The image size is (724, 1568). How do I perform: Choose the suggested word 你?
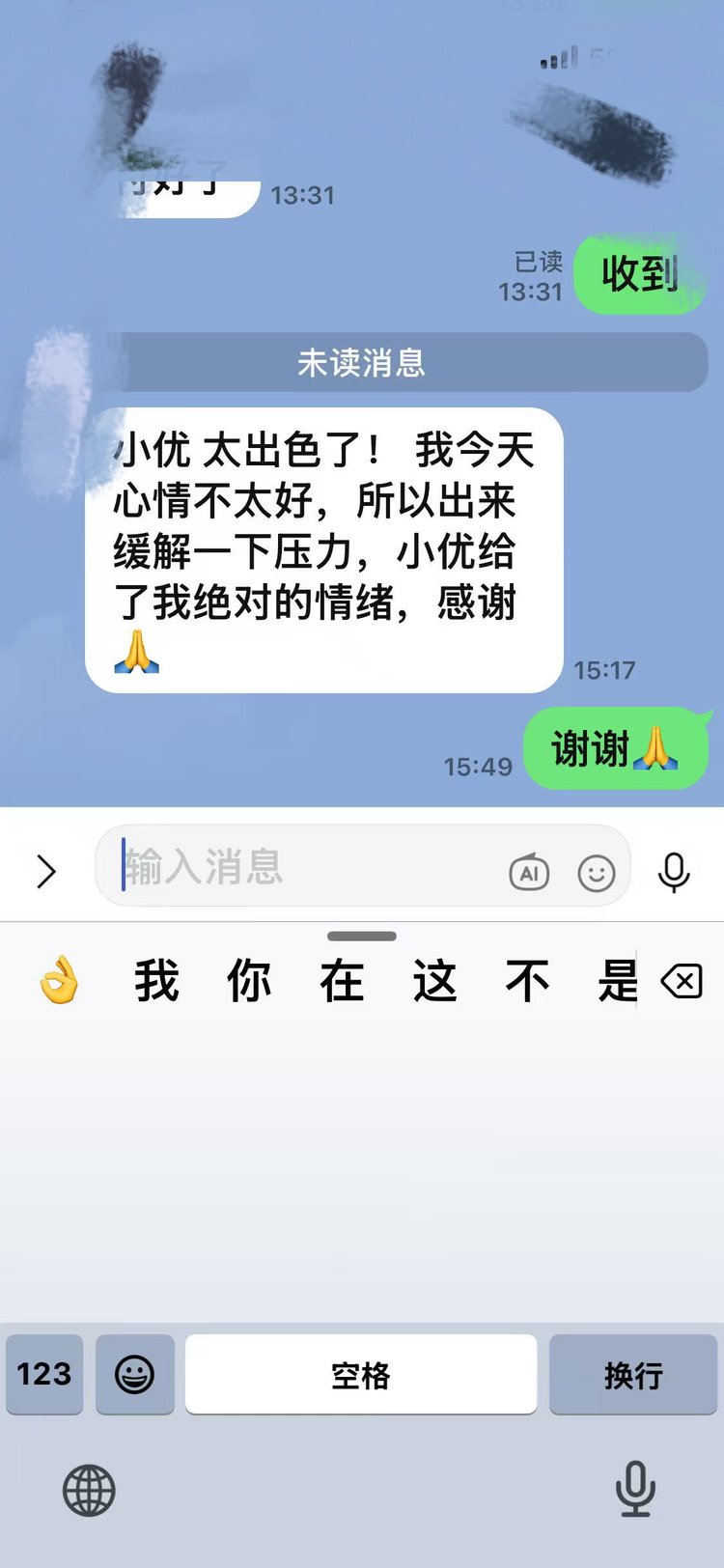pyautogui.click(x=249, y=981)
